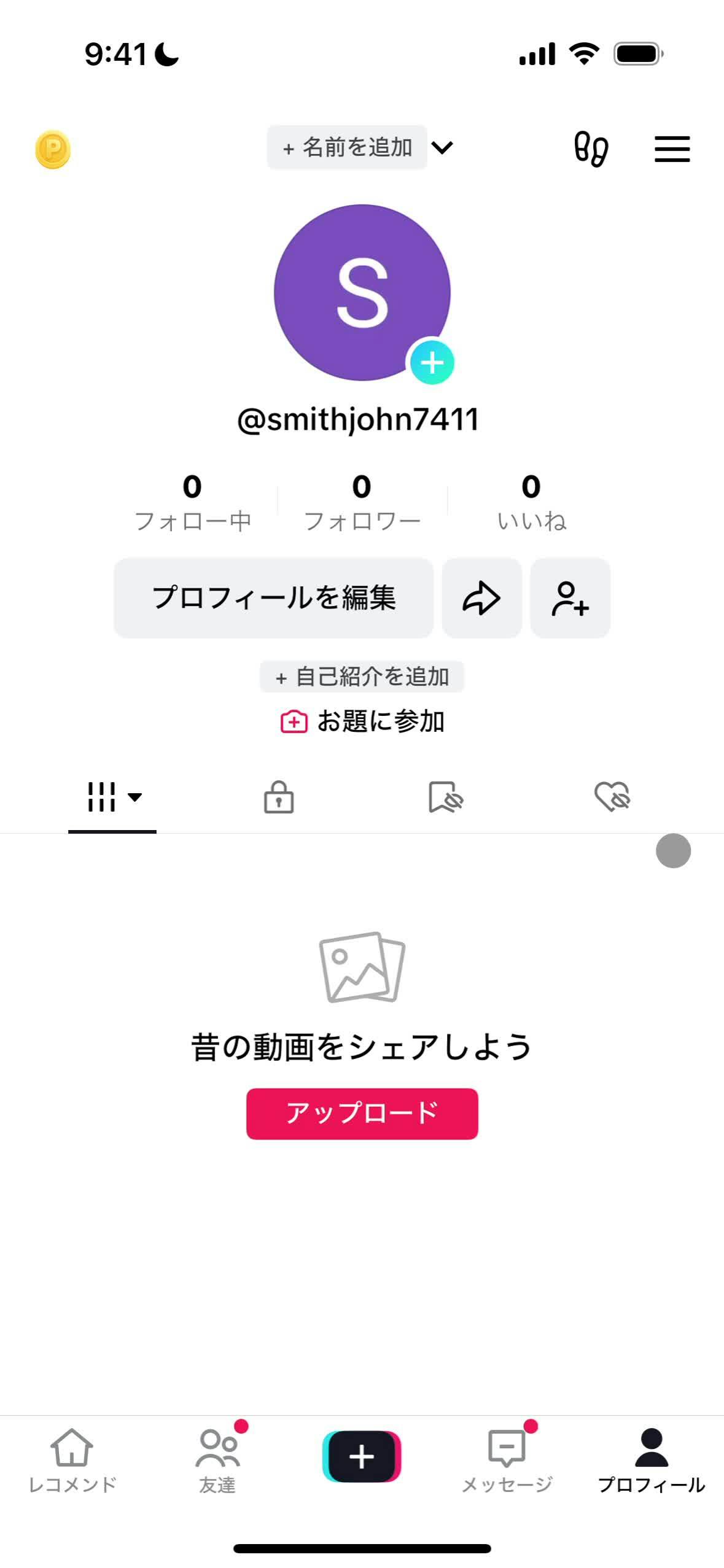Tap the プロフィールを編集 button
The image size is (724, 1568).
coord(273,597)
